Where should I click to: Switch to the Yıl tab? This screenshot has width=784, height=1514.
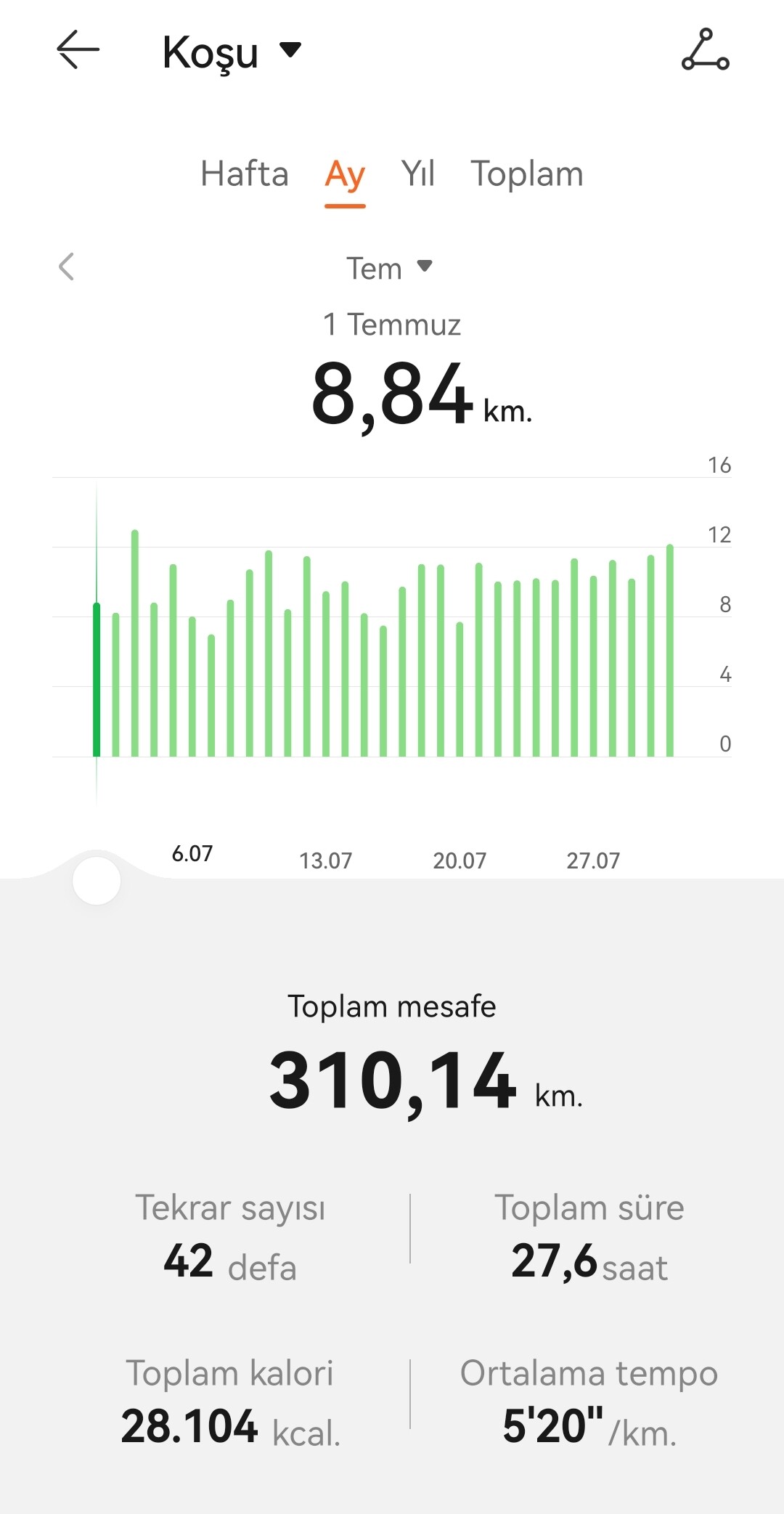417,174
